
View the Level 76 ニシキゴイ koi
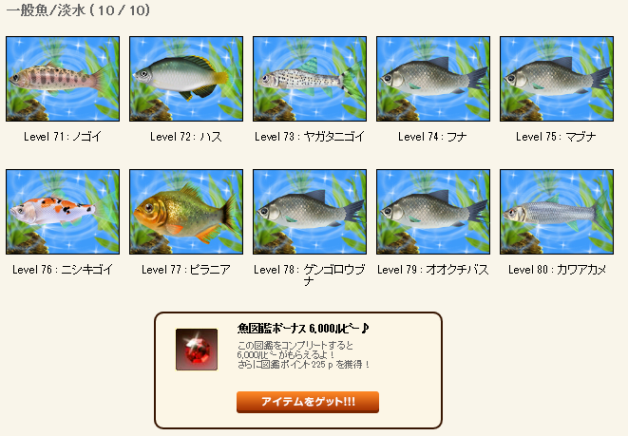[x=62, y=211]
